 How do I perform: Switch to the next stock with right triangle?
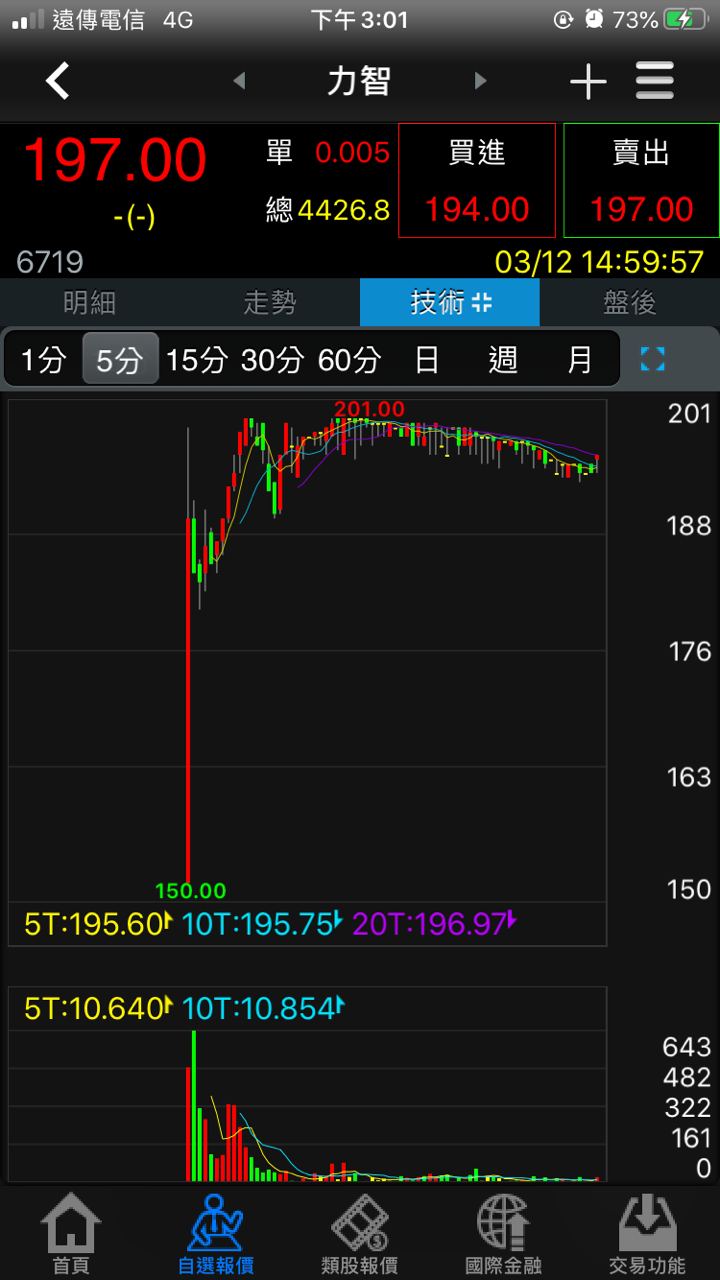[480, 81]
